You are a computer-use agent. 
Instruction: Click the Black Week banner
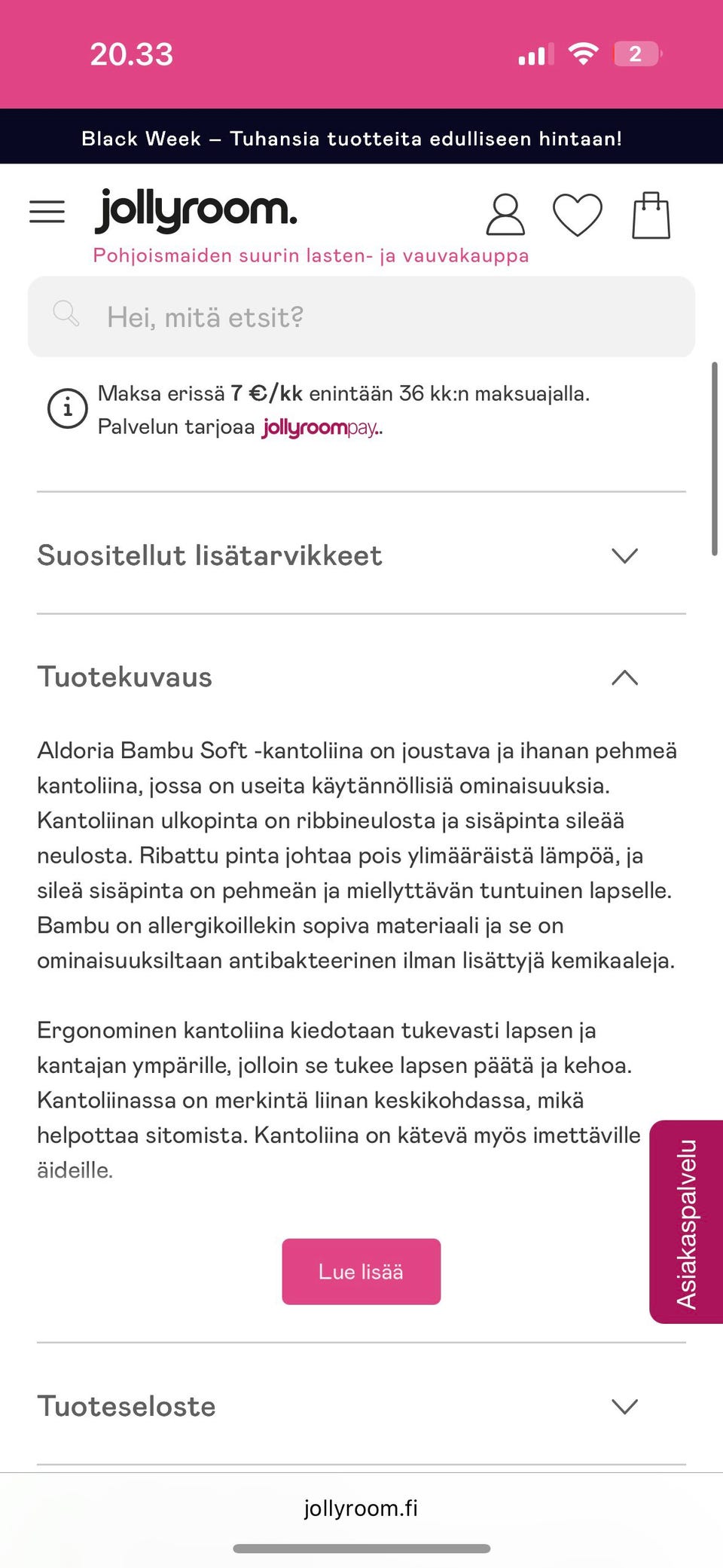point(351,138)
